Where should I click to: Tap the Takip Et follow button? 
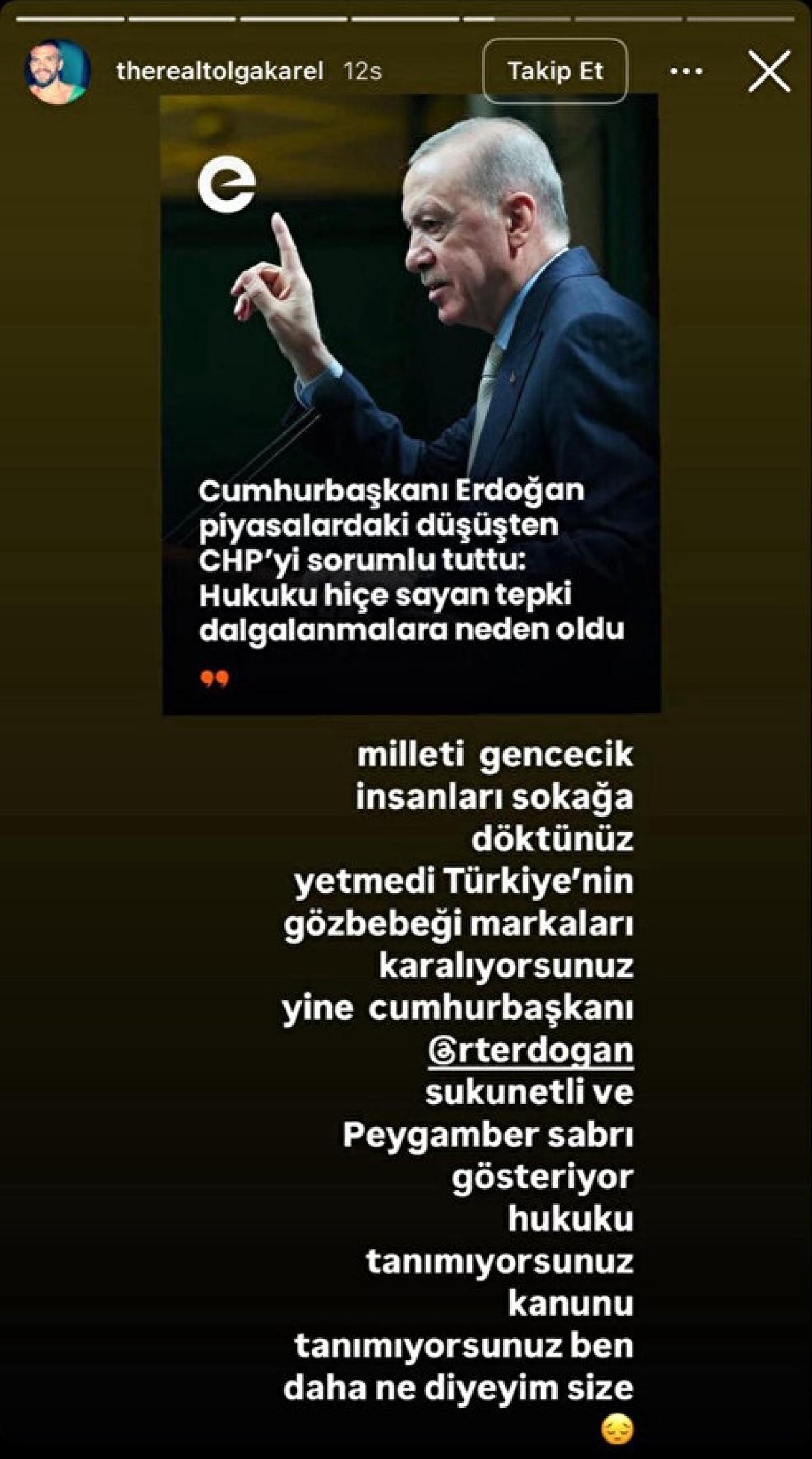click(x=555, y=71)
